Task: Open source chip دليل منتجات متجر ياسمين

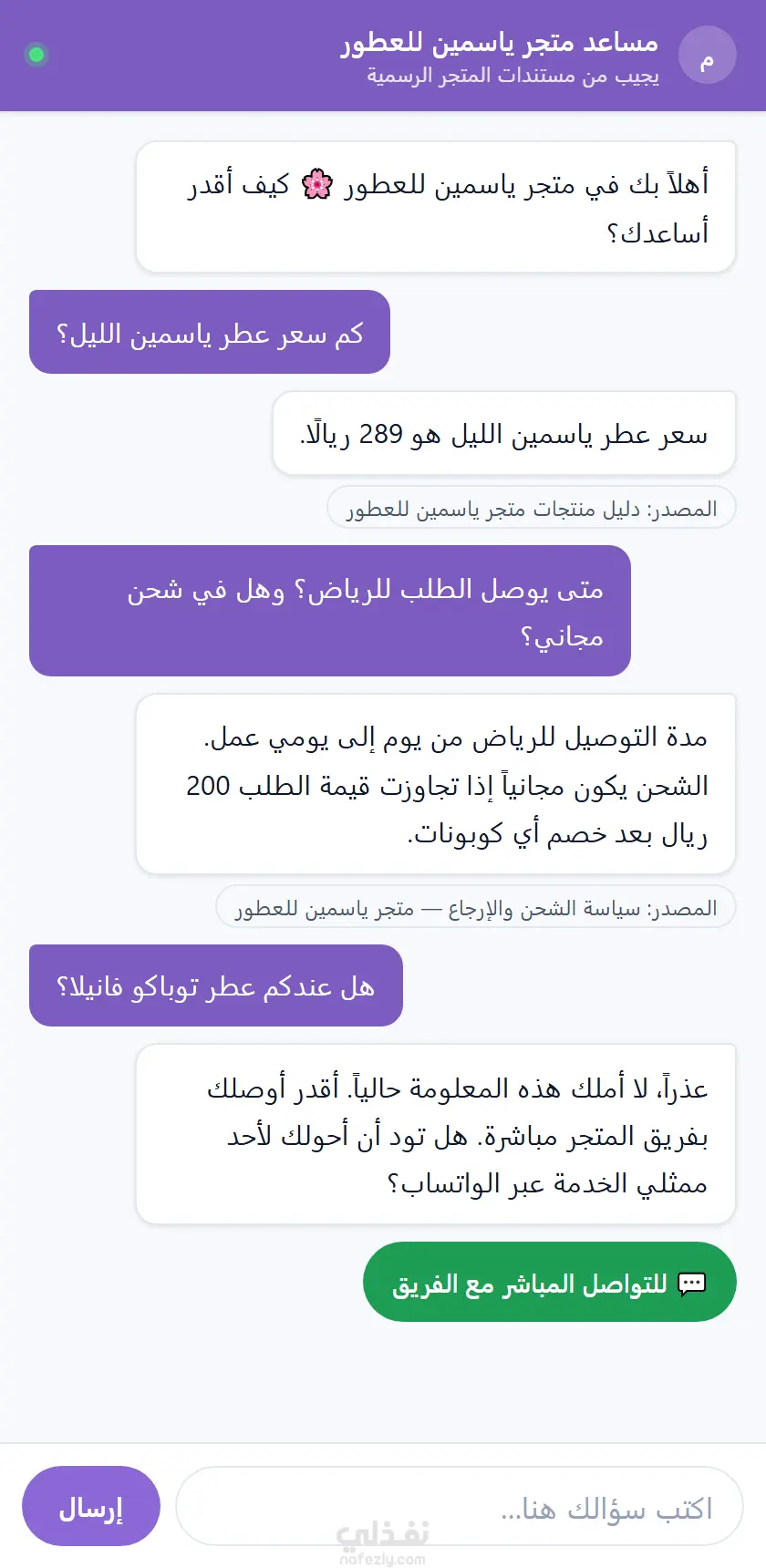Action: click(x=532, y=508)
